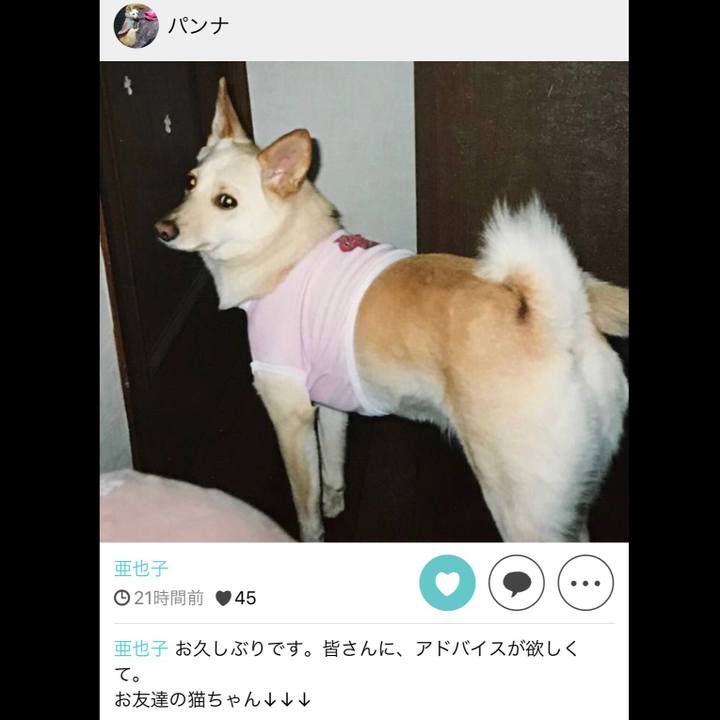Tap 亜也子's name in the caption

(x=141, y=649)
